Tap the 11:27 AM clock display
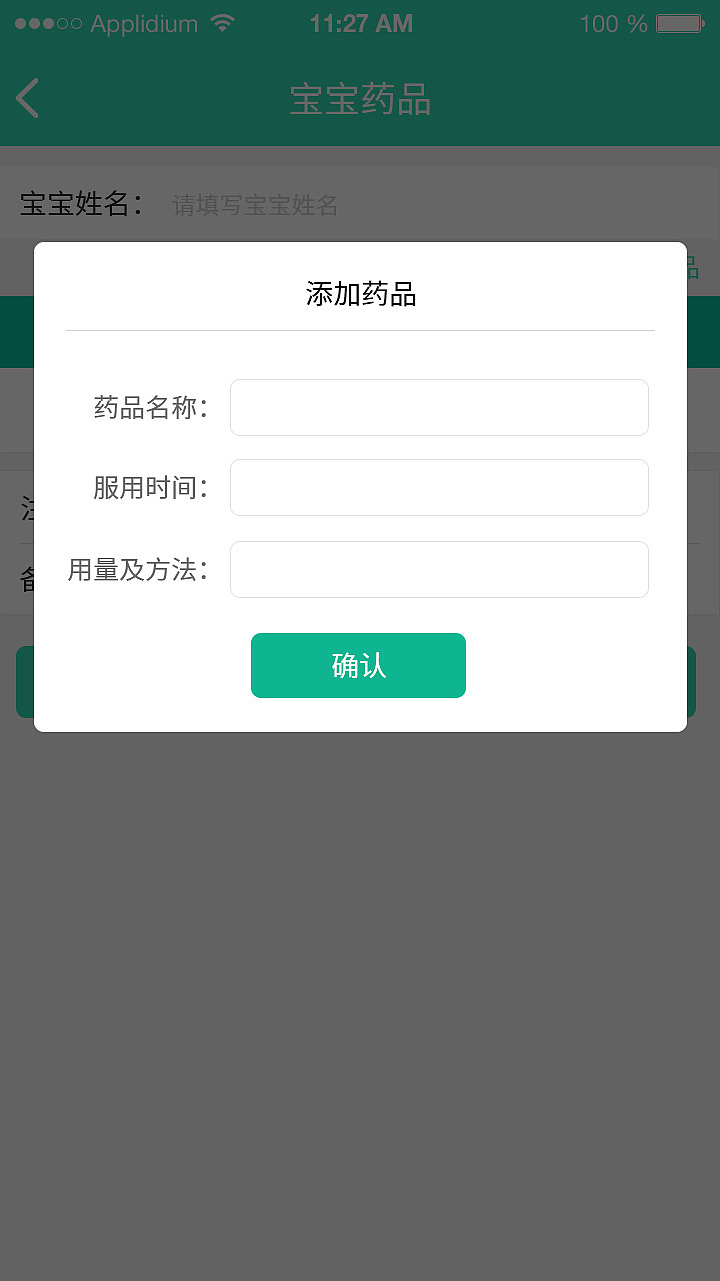This screenshot has height=1281, width=720. pyautogui.click(x=361, y=22)
